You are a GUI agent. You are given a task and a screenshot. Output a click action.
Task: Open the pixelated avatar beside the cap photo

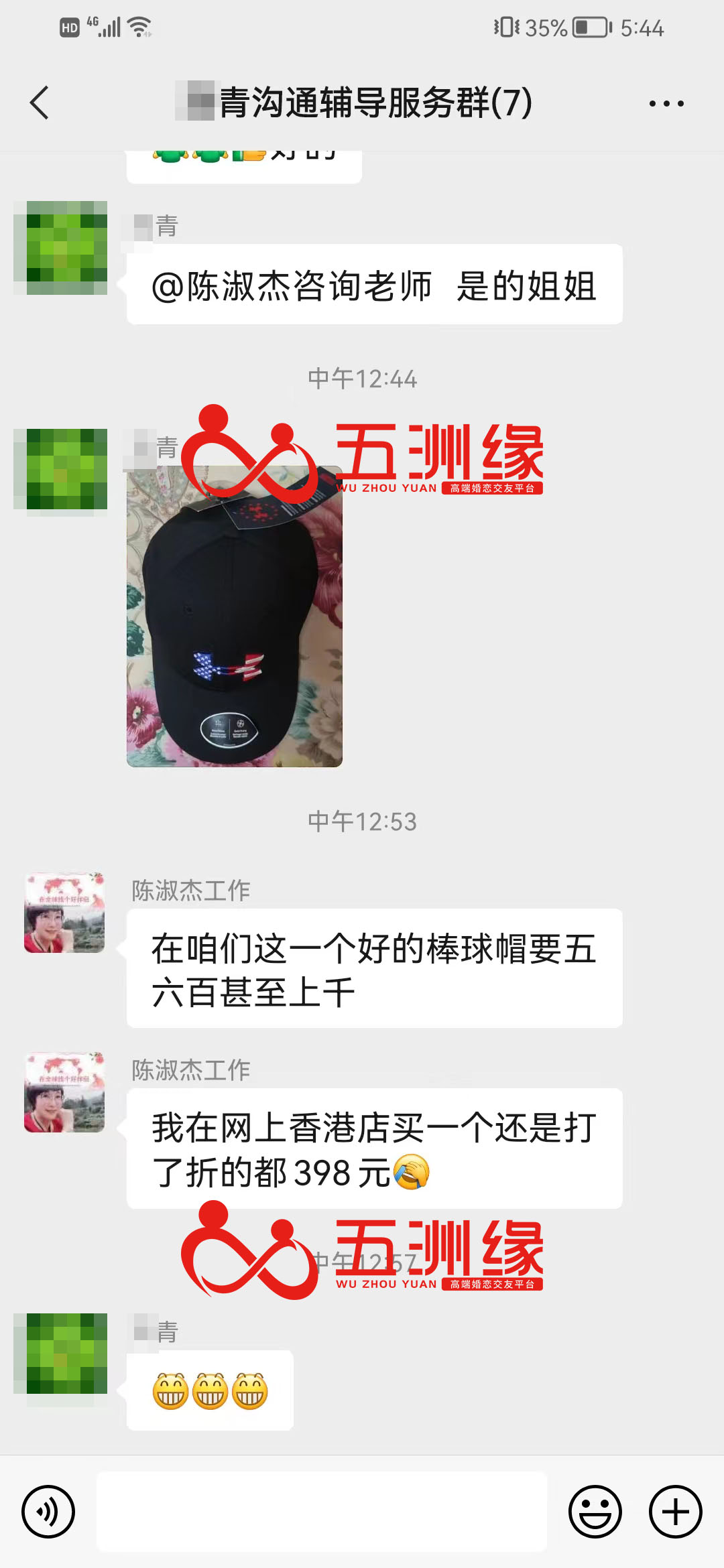click(x=60, y=469)
